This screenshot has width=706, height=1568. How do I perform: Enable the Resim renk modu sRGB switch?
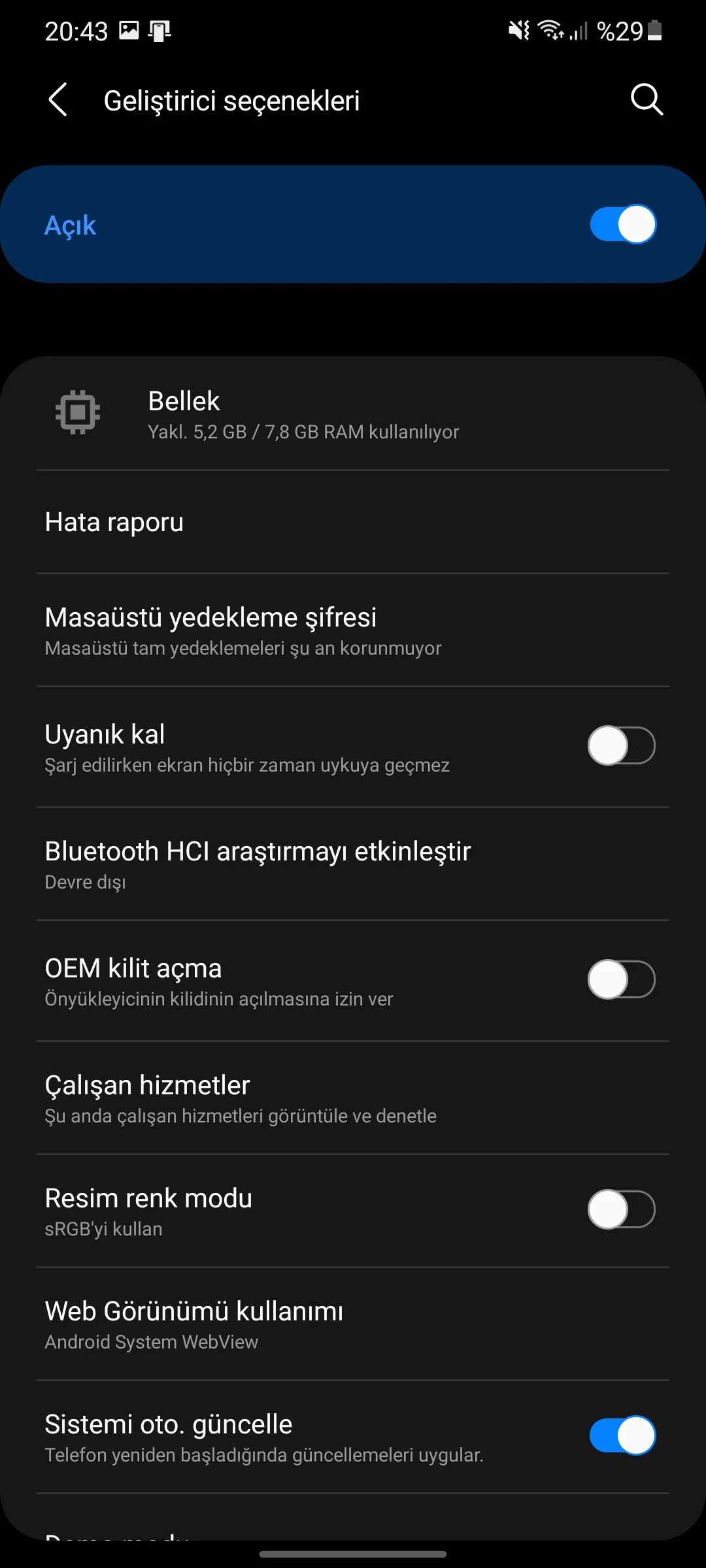[622, 1209]
